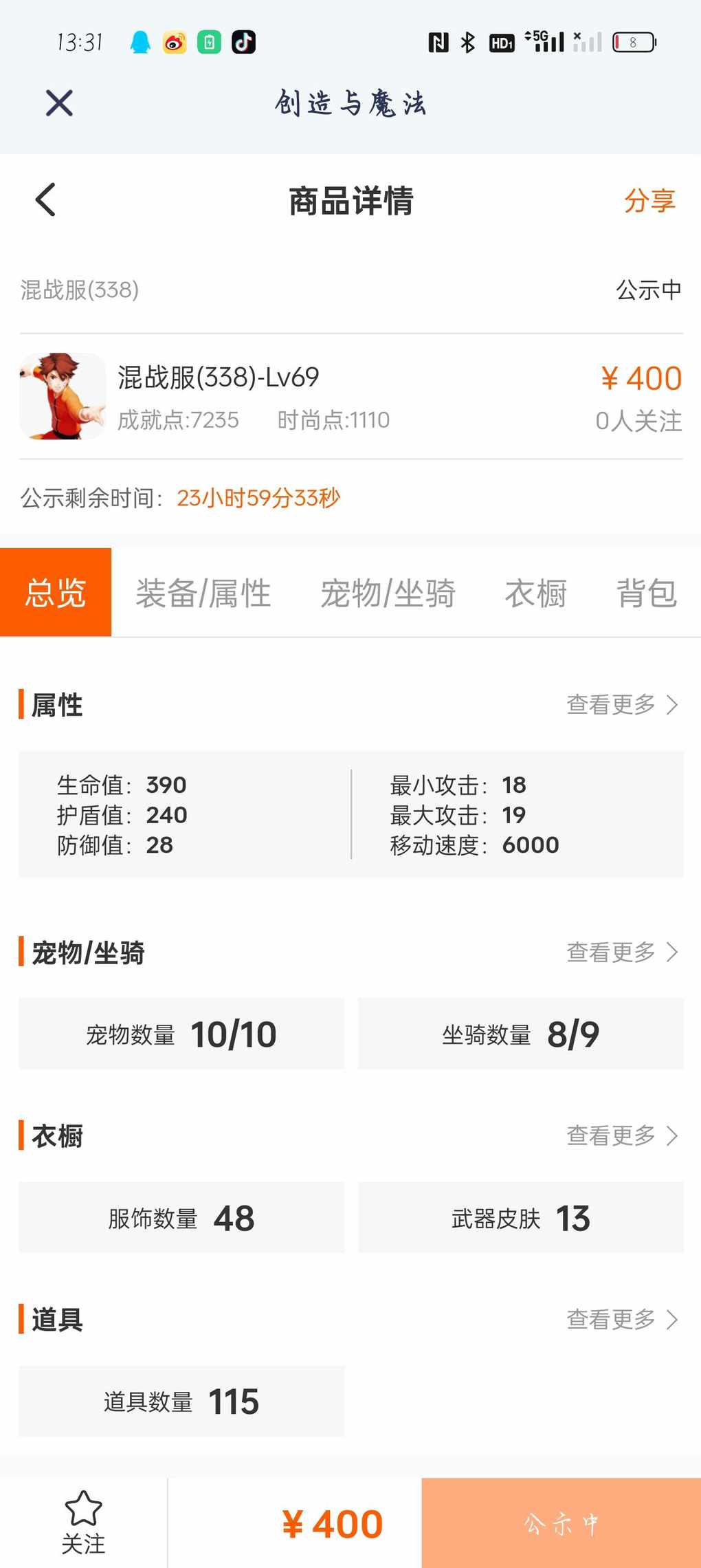Switch to the 宠物/坐骑 tab
The image size is (701, 1568).
pyautogui.click(x=388, y=593)
